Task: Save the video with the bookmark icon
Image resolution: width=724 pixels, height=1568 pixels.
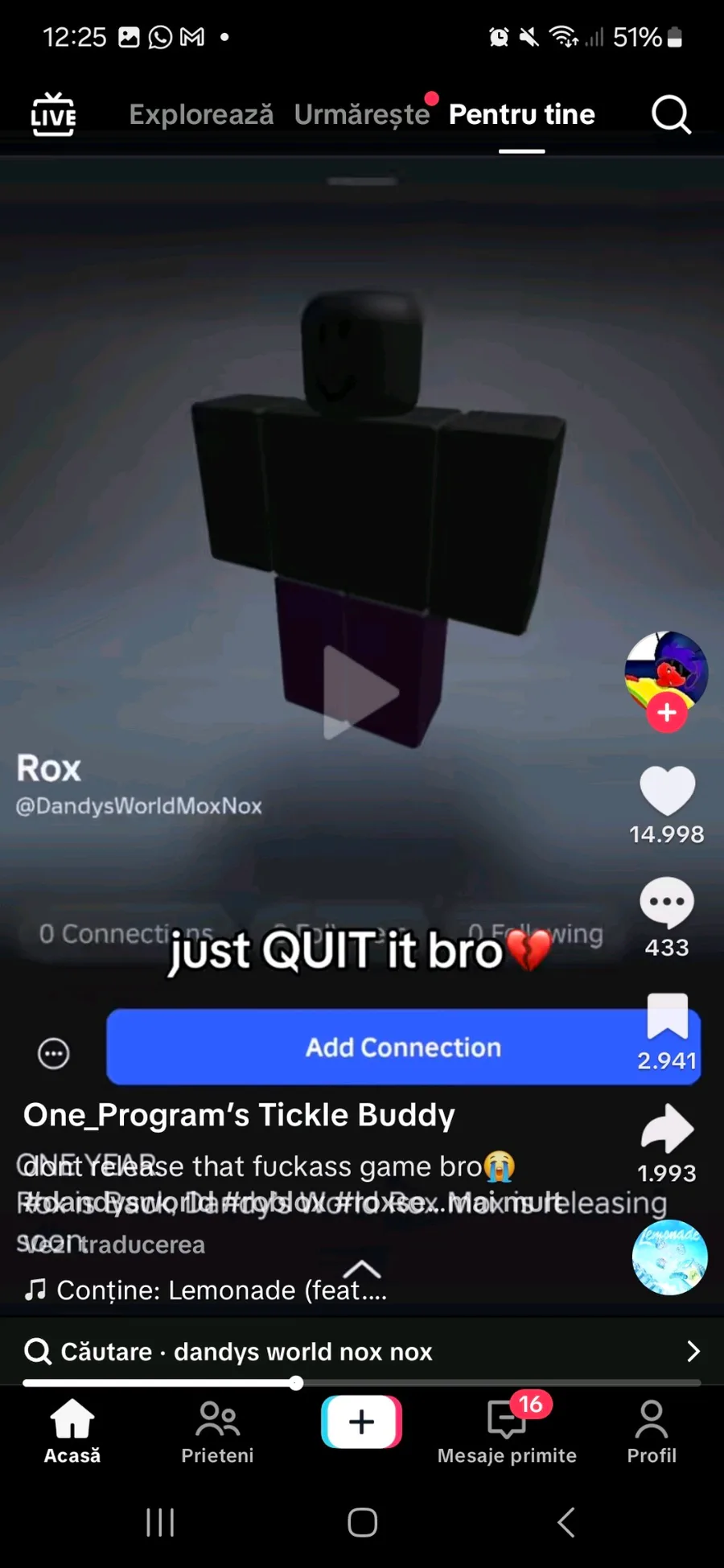Action: point(667,1016)
